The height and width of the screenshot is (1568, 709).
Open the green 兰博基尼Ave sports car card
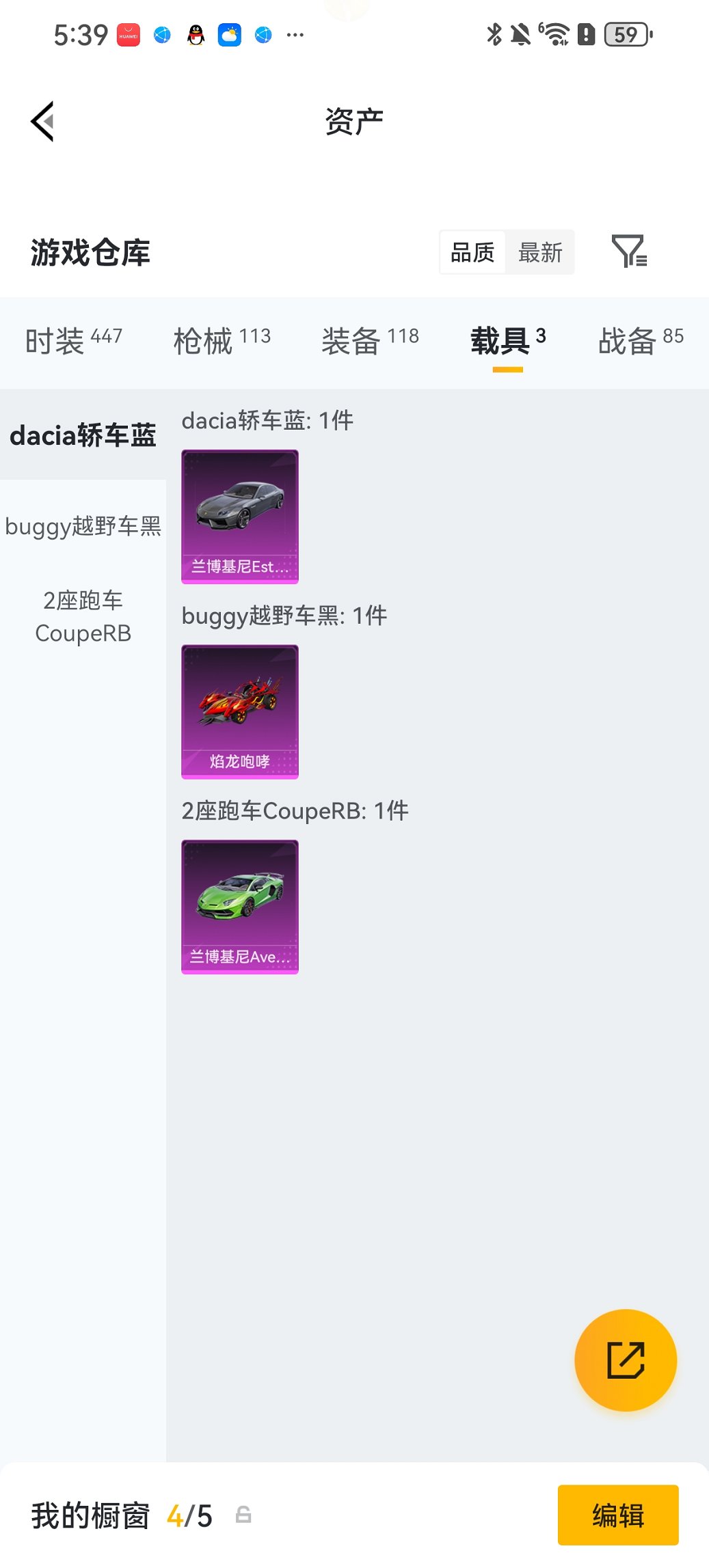coord(239,906)
